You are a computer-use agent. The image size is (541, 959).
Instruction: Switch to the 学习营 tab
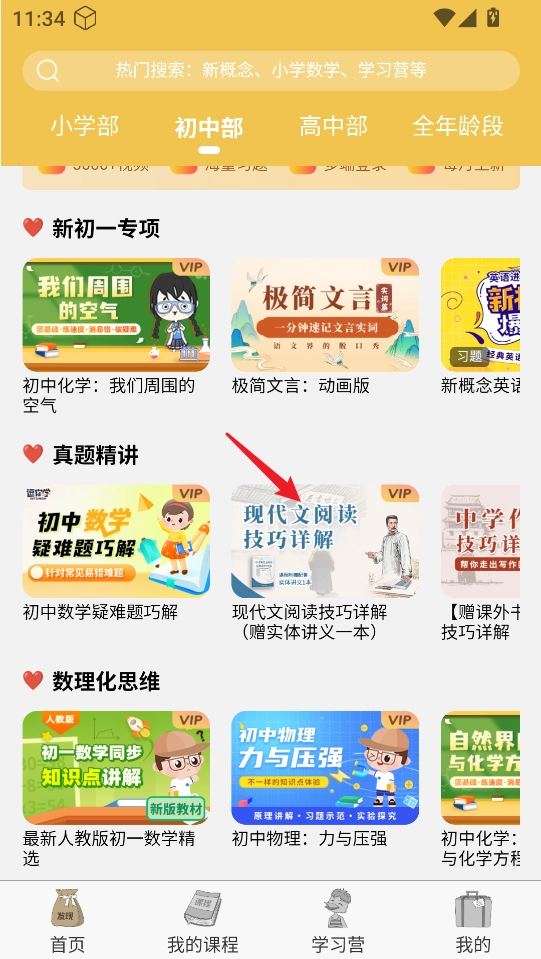(338, 920)
